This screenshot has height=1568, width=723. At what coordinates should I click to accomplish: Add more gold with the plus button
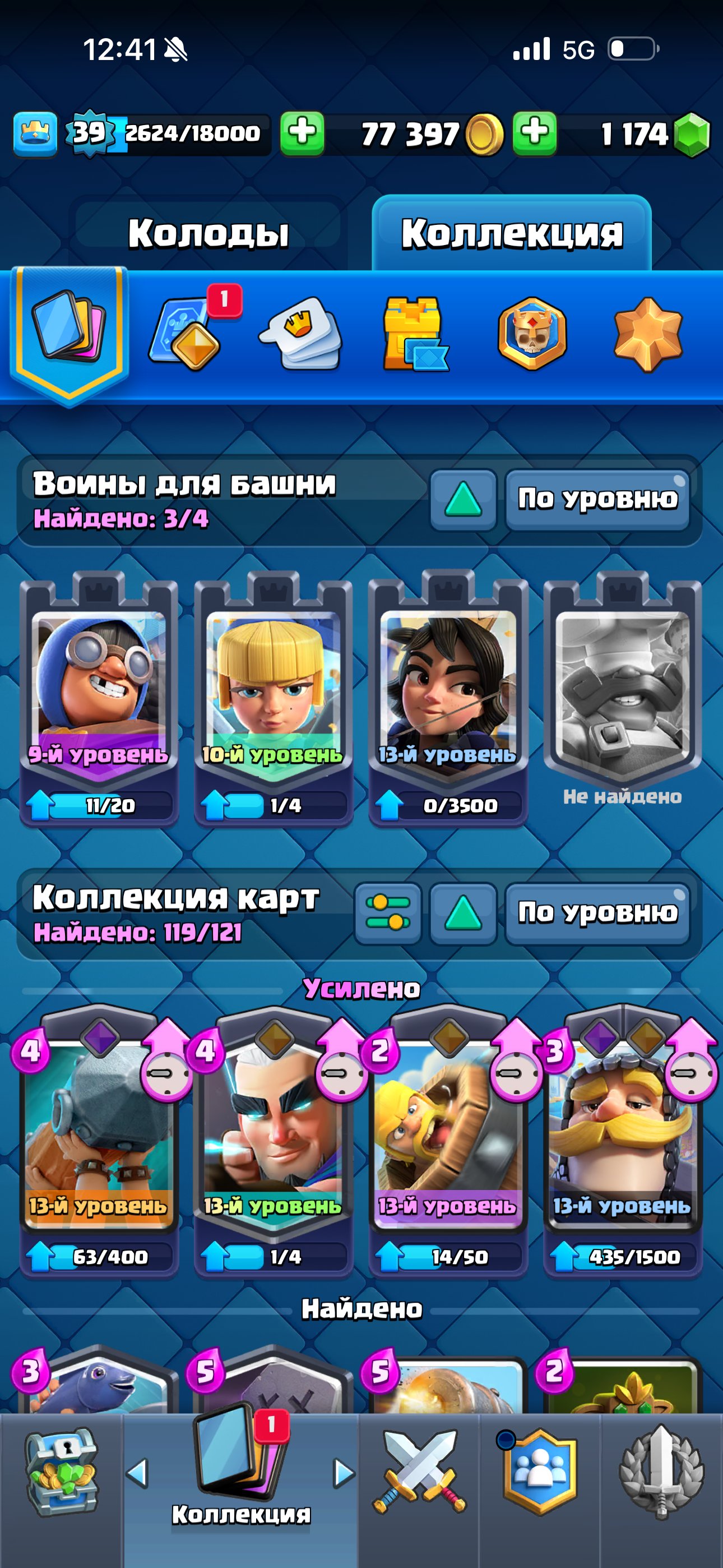534,133
